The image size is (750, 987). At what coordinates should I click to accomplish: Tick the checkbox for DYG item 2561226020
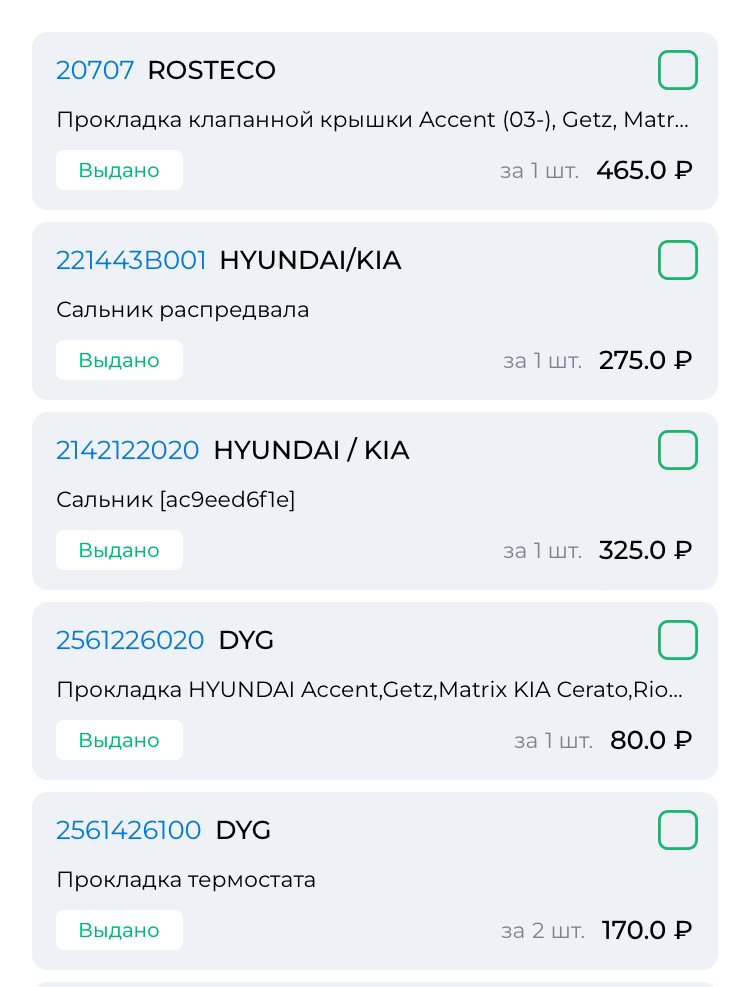[678, 640]
